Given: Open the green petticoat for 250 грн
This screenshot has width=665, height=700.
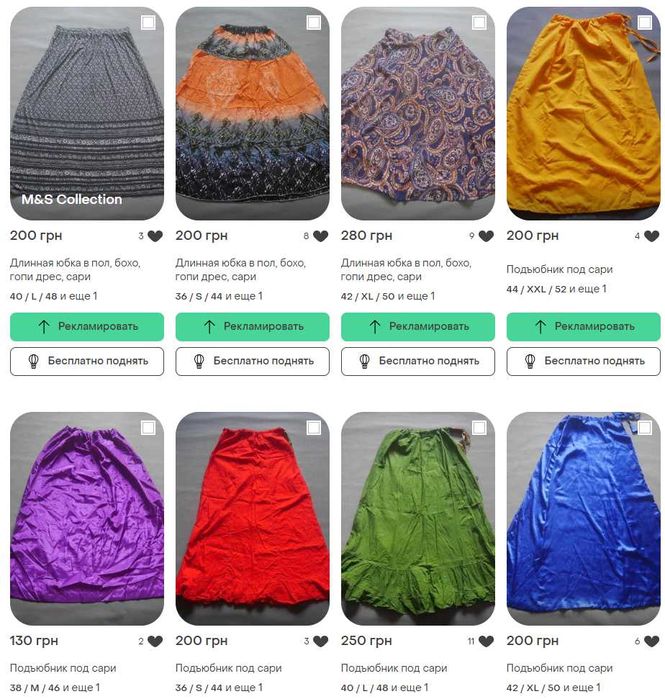Looking at the screenshot, I should coord(418,520).
